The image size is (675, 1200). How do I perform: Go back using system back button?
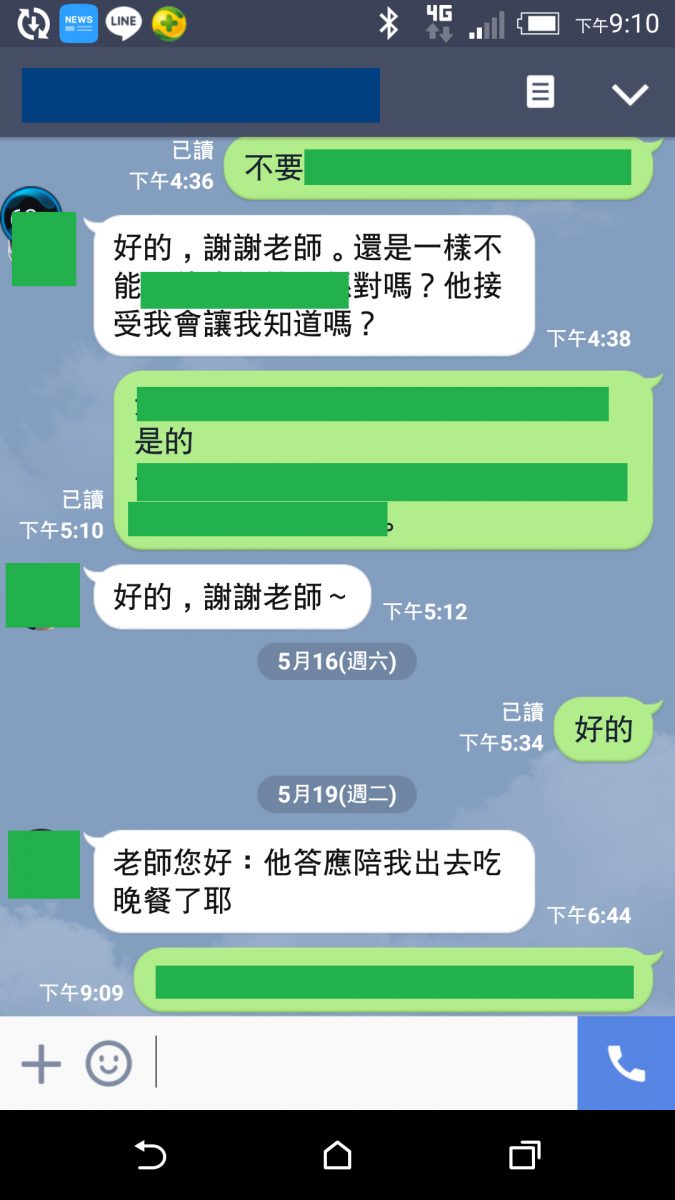click(x=150, y=1156)
